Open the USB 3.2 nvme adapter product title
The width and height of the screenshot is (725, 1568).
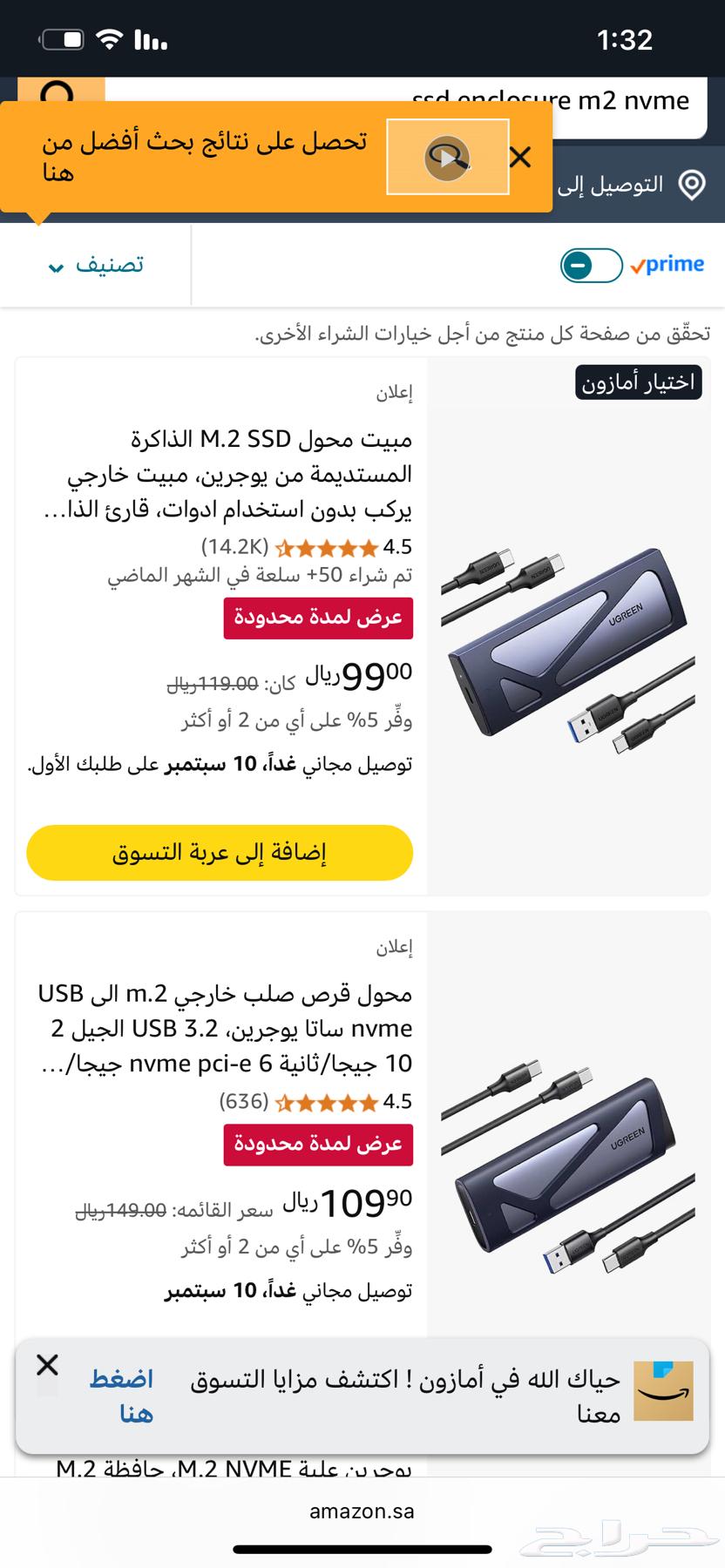(227, 1029)
